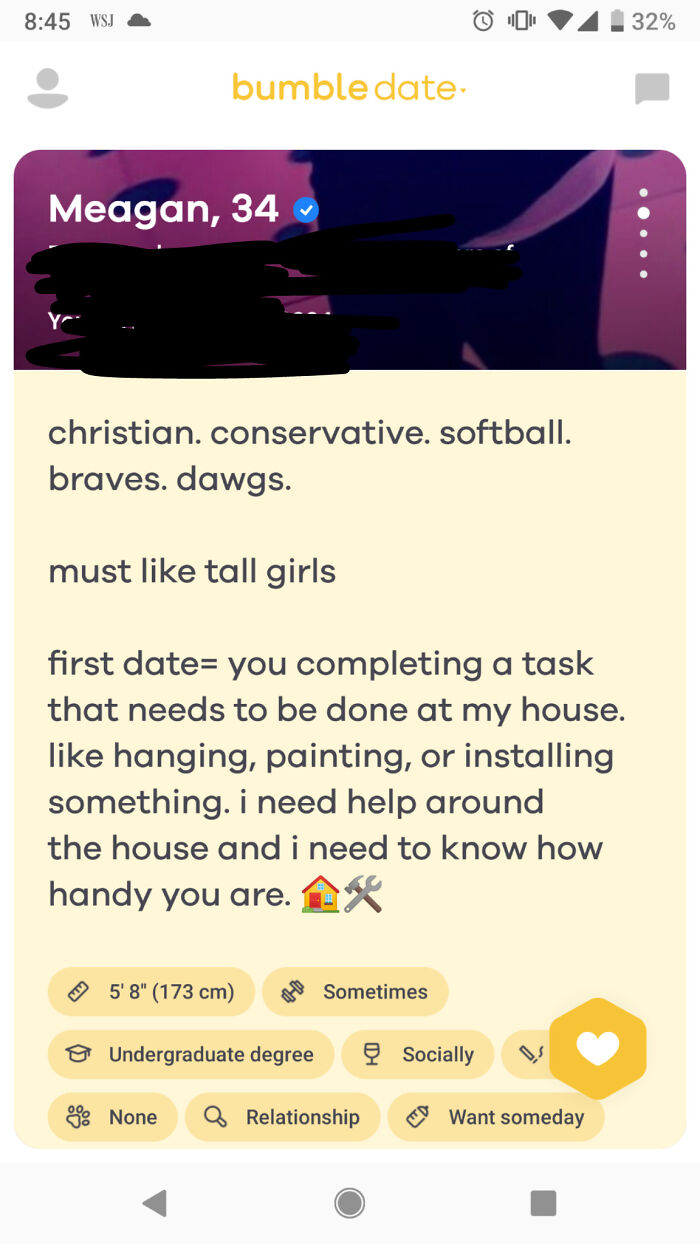Go to the system home screen
Screen dimensions: 700x1244
[x=349, y=1202]
